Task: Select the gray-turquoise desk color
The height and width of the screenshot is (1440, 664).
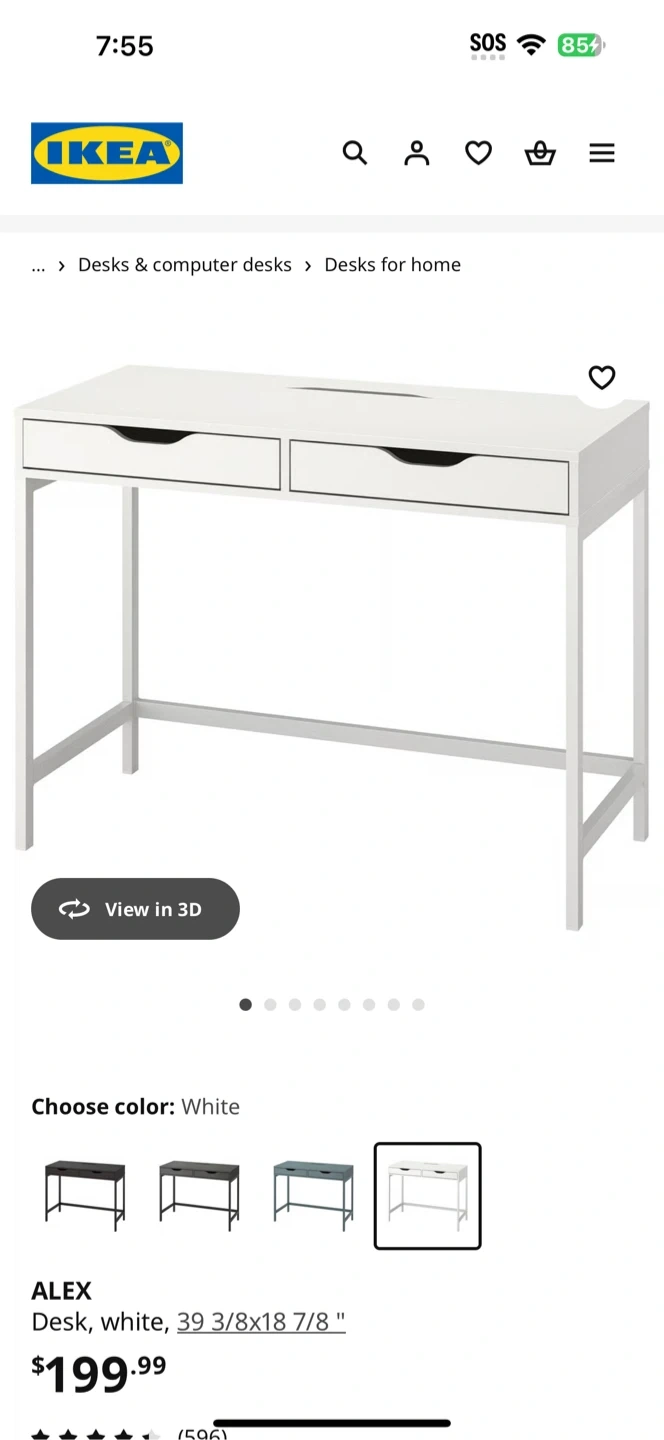Action: click(x=313, y=1195)
